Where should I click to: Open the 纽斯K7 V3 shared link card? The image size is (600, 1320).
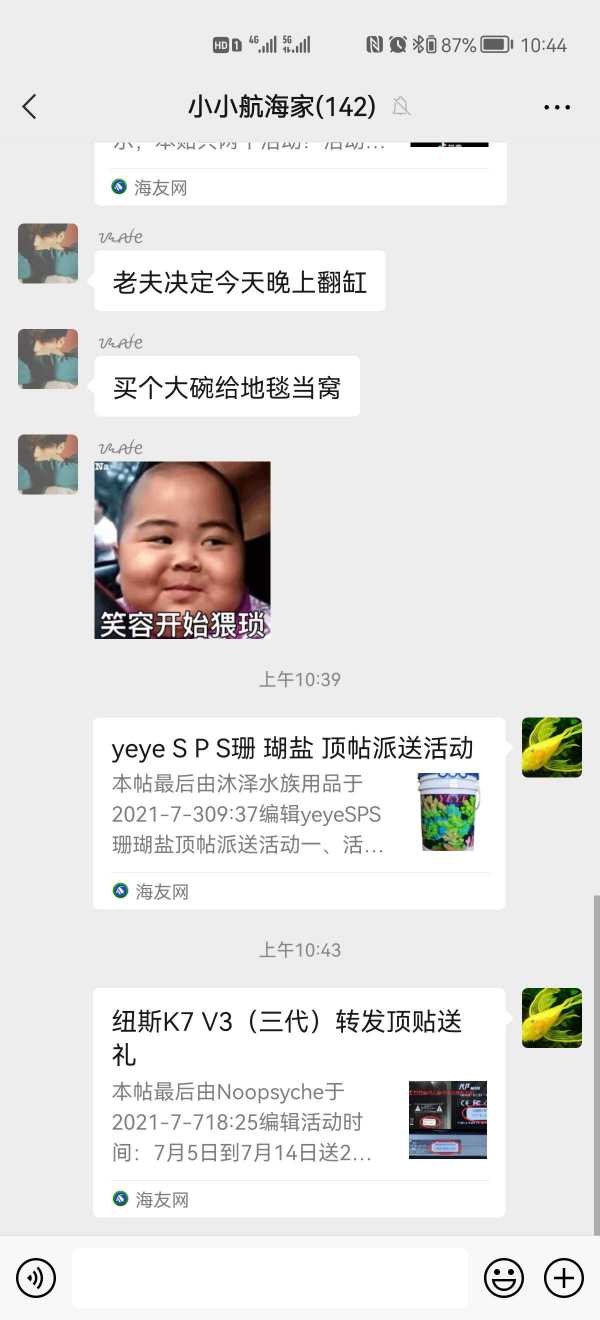coord(298,1100)
